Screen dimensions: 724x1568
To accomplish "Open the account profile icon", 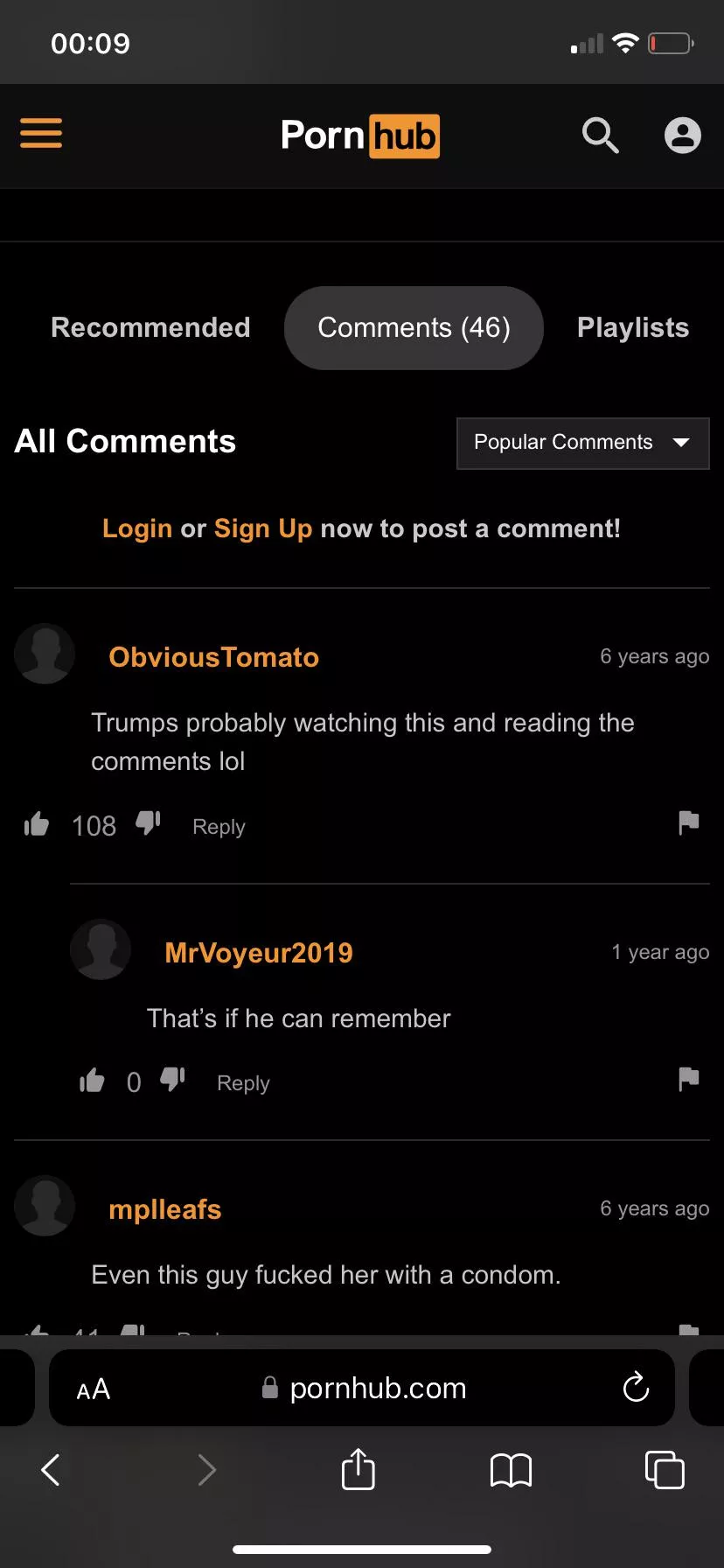I will (682, 136).
